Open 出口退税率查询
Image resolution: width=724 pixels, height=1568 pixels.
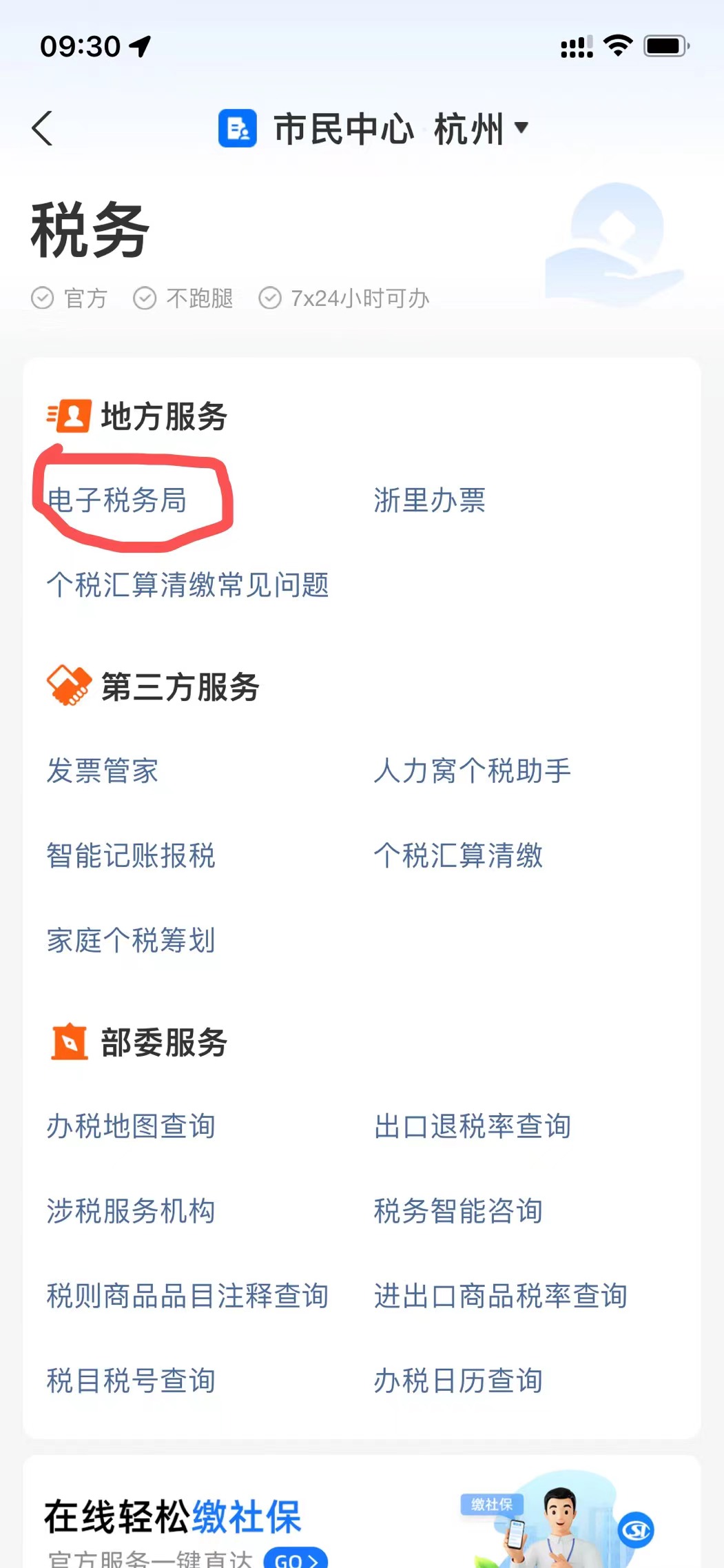pyautogui.click(x=472, y=1126)
